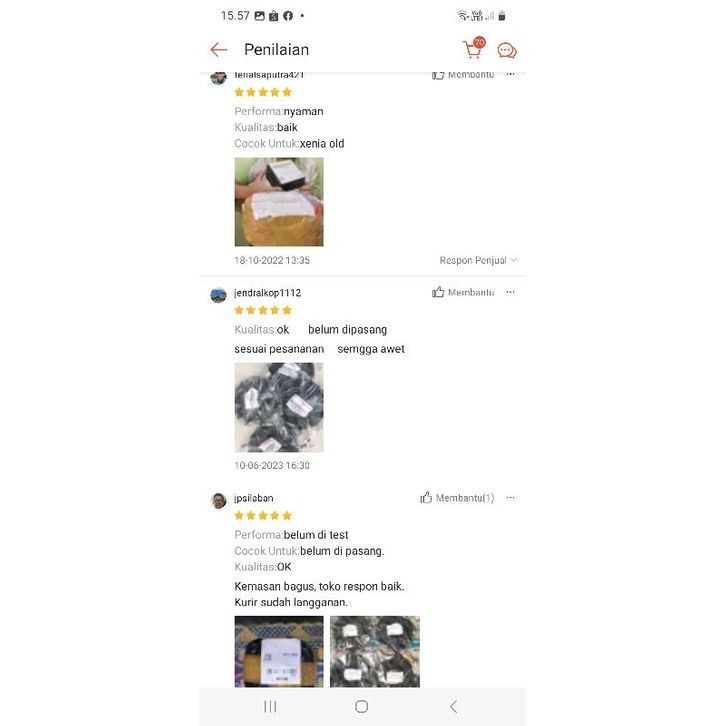Open the overflow menu on jendralkop1112's review
This screenshot has width=726, height=726.
[x=510, y=292]
